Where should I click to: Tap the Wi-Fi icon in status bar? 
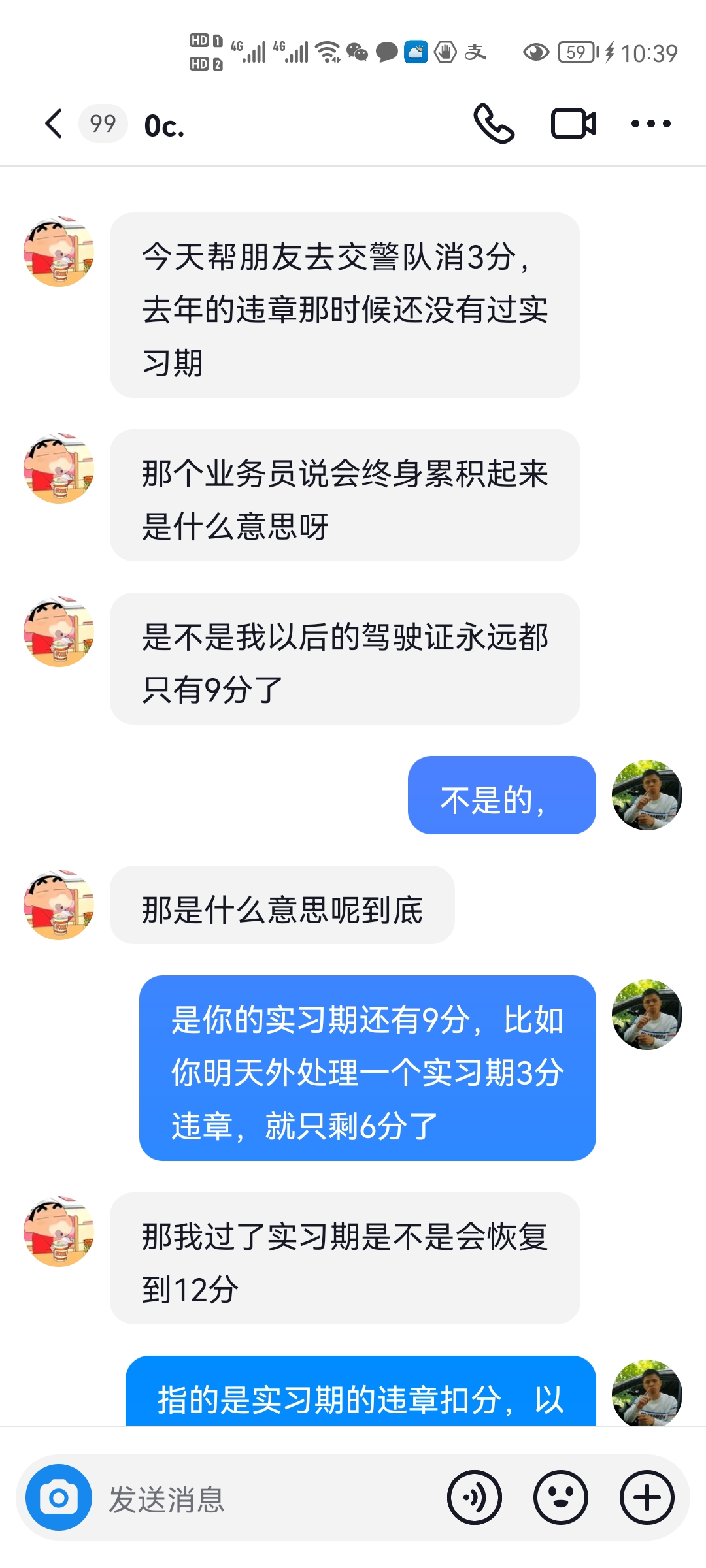327,51
